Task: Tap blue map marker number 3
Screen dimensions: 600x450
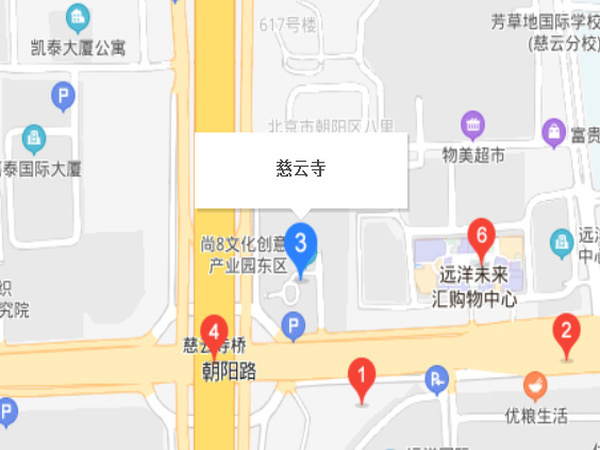Action: 301,243
